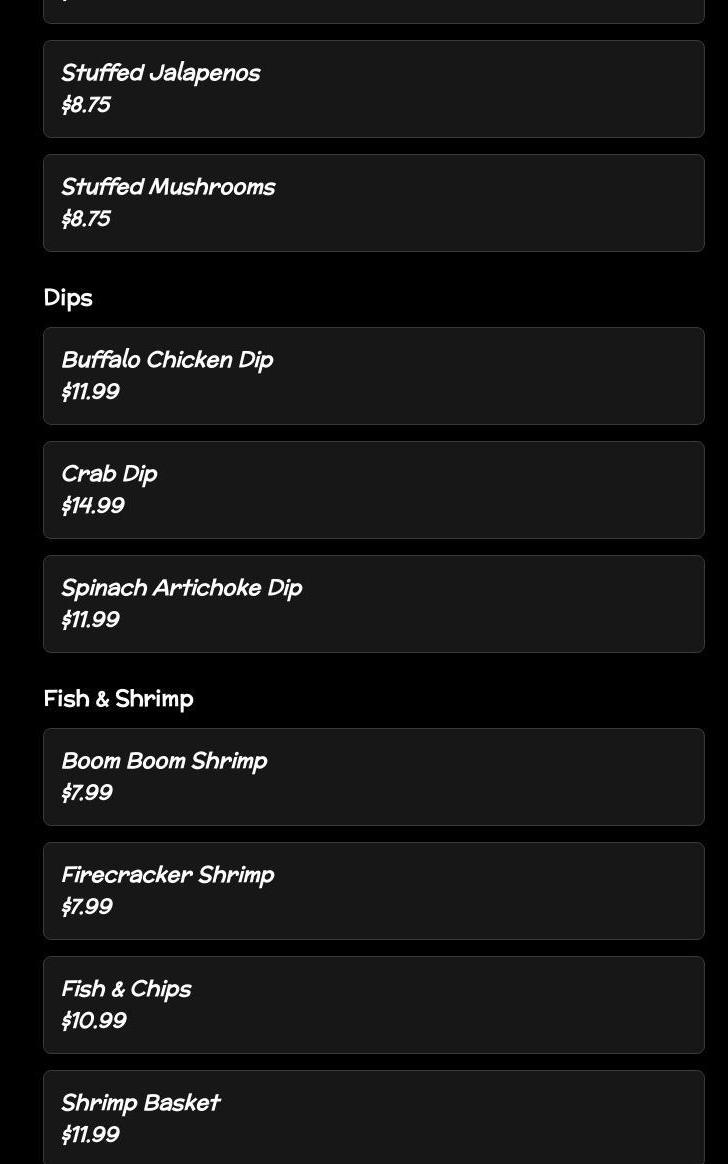View Buffalo Chicken Dip details

point(373,376)
